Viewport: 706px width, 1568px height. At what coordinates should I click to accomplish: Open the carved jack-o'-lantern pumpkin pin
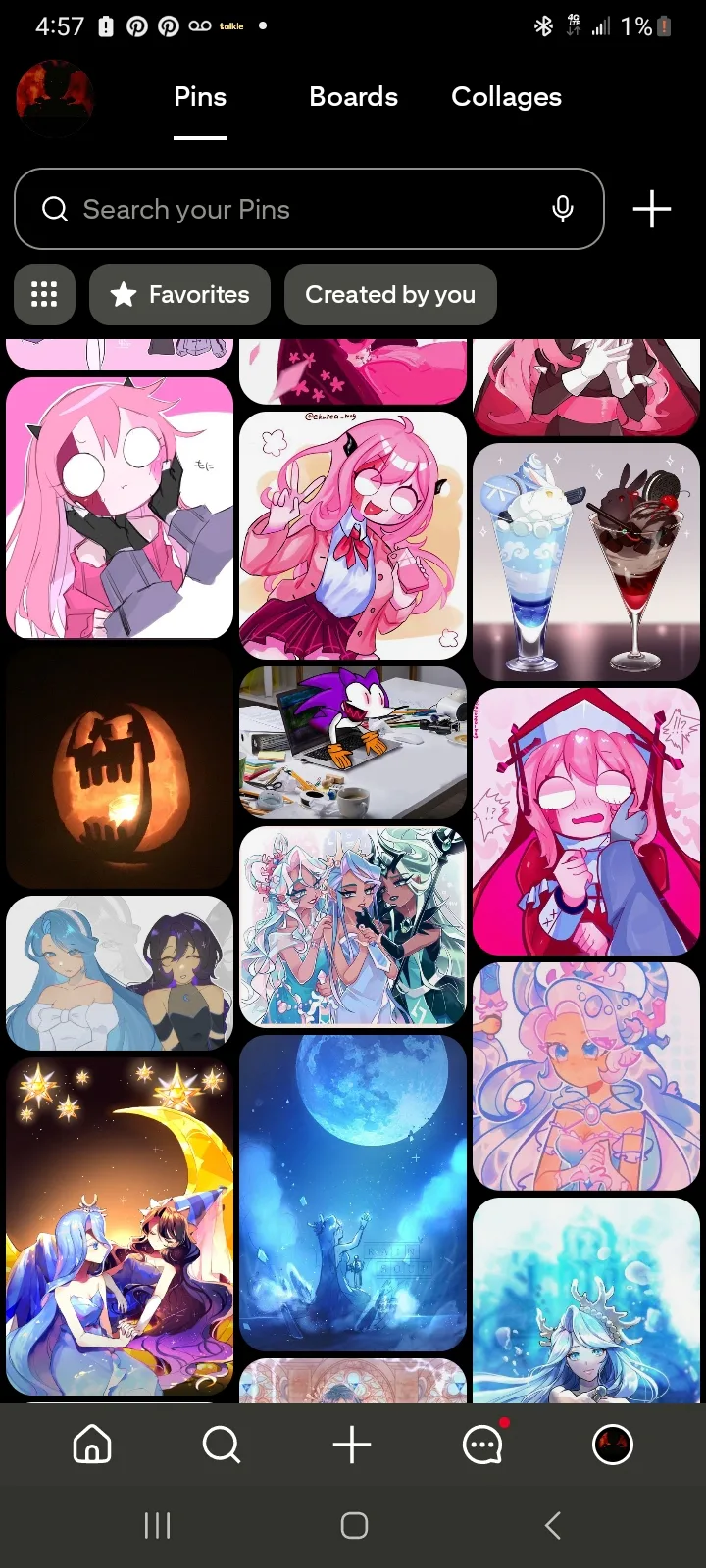pyautogui.click(x=120, y=767)
